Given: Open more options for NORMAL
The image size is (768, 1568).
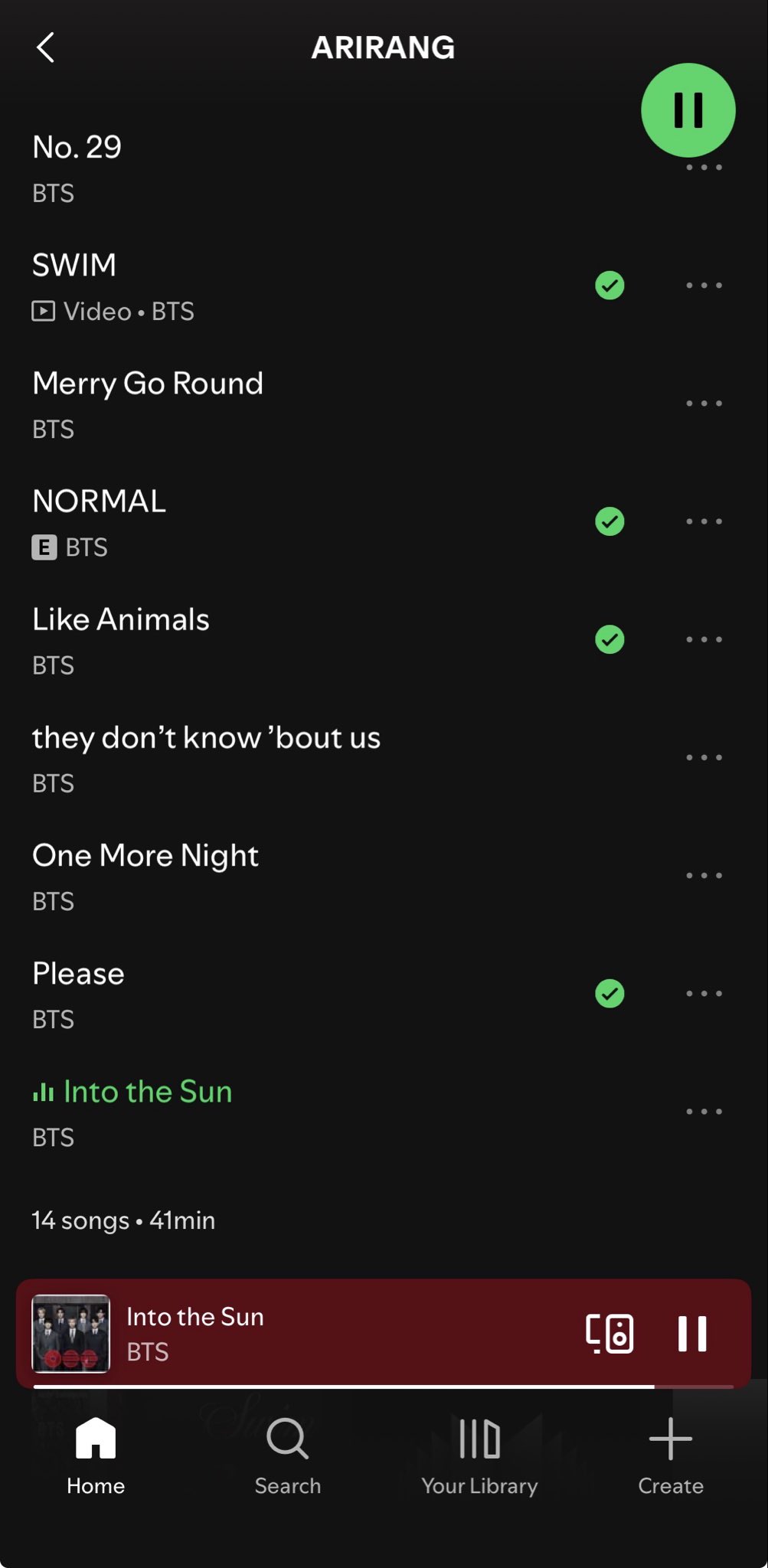Looking at the screenshot, I should pyautogui.click(x=704, y=521).
